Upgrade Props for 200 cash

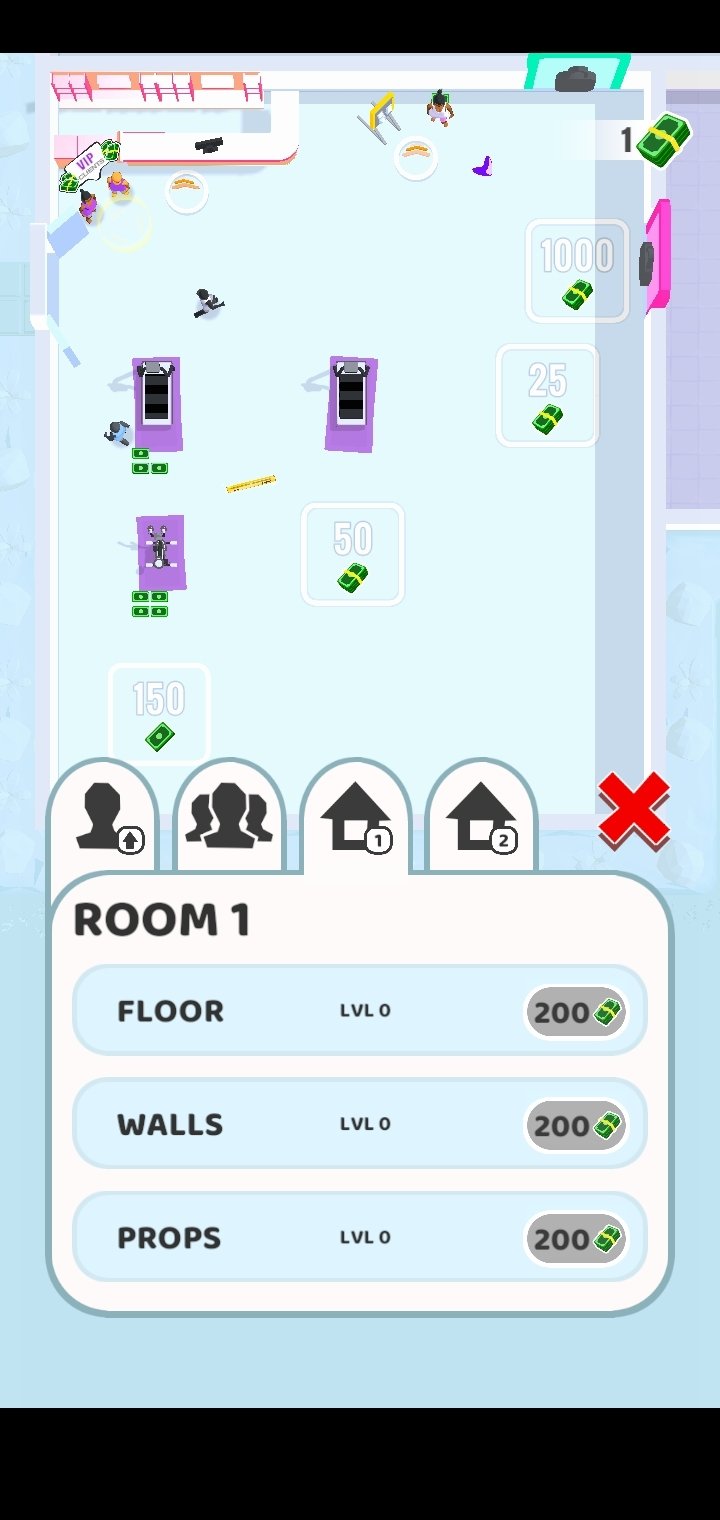point(577,1238)
